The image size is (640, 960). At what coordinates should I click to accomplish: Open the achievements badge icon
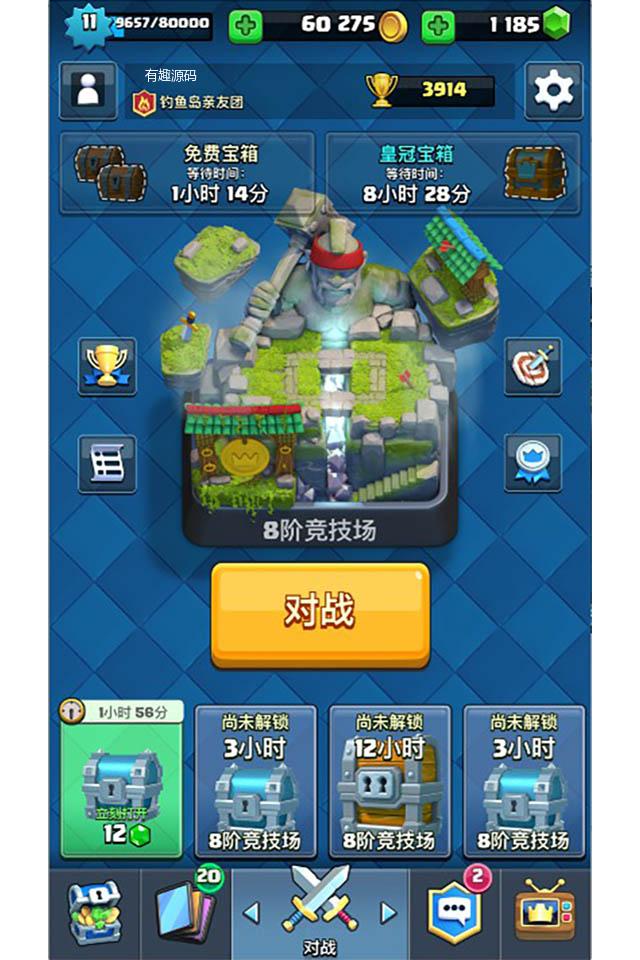(x=532, y=463)
